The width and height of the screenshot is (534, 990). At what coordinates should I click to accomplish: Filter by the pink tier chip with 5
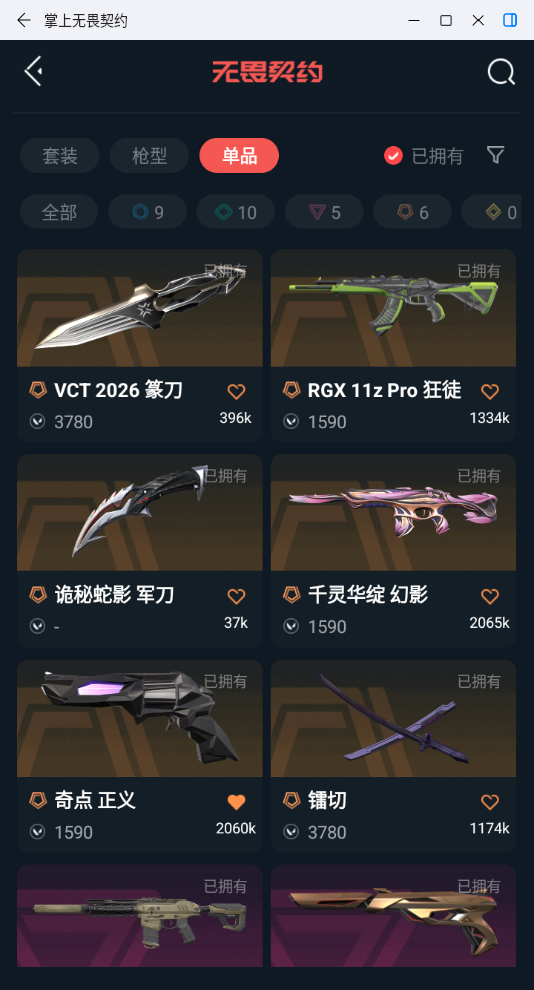click(324, 212)
